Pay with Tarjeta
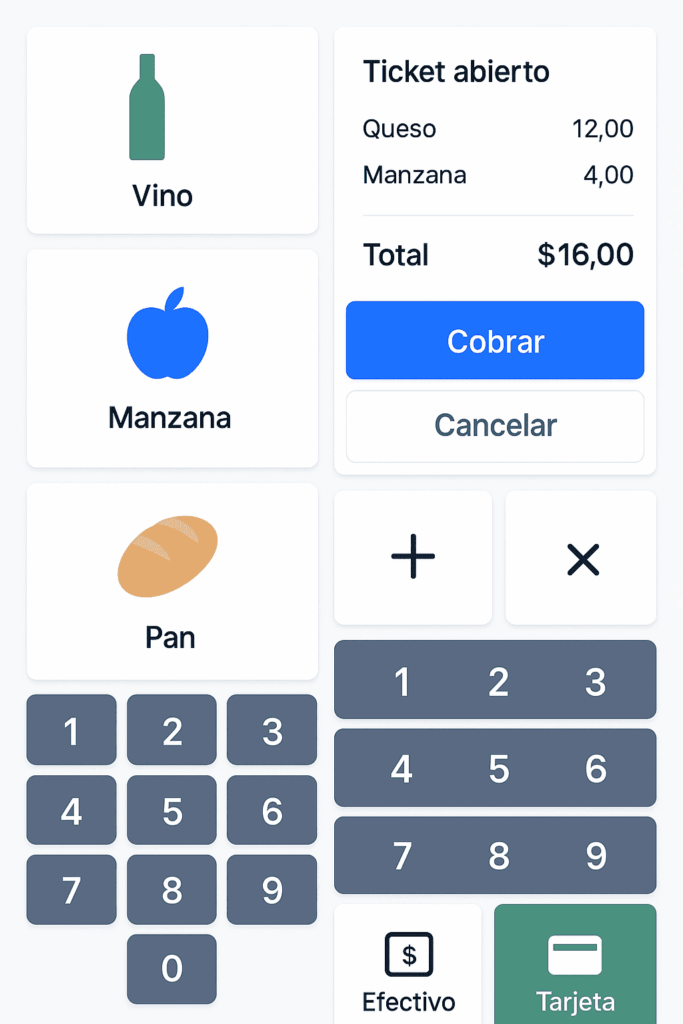This screenshot has height=1024, width=683. tap(575, 964)
